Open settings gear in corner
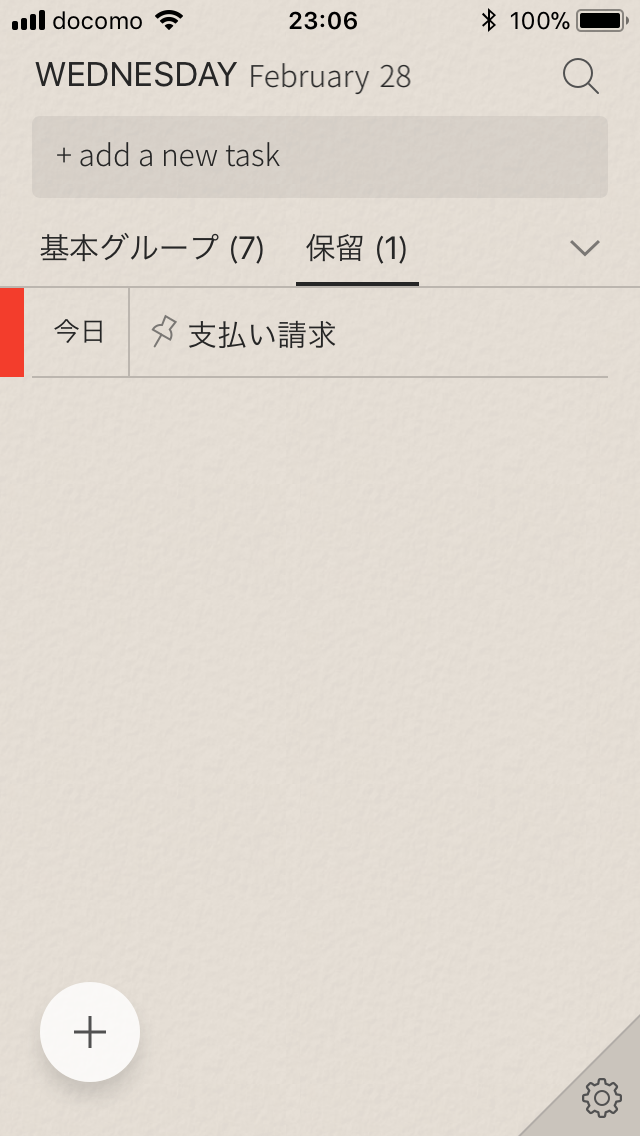This screenshot has width=640, height=1136. tap(601, 1097)
